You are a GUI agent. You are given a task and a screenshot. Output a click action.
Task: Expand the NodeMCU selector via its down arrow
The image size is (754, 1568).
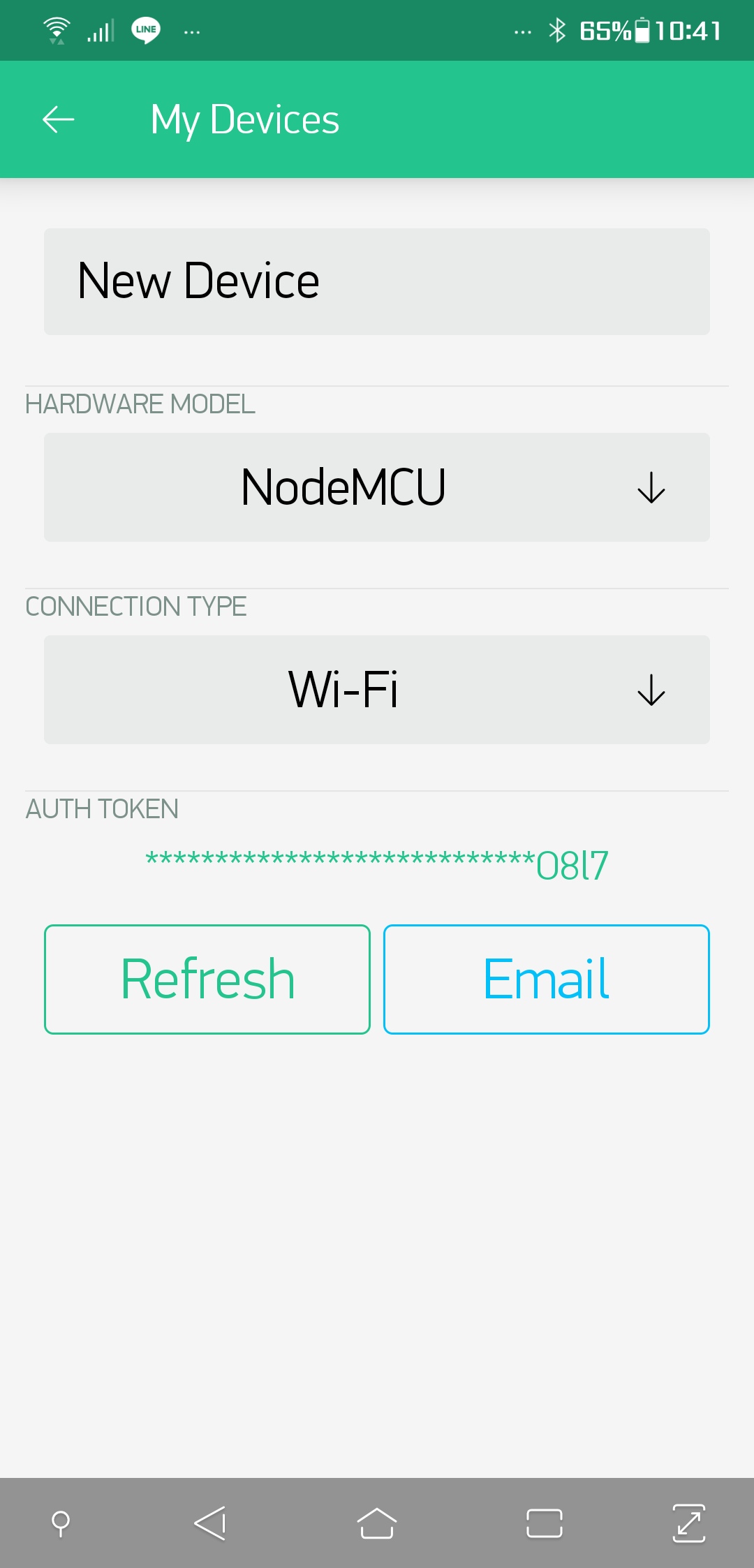click(x=650, y=489)
